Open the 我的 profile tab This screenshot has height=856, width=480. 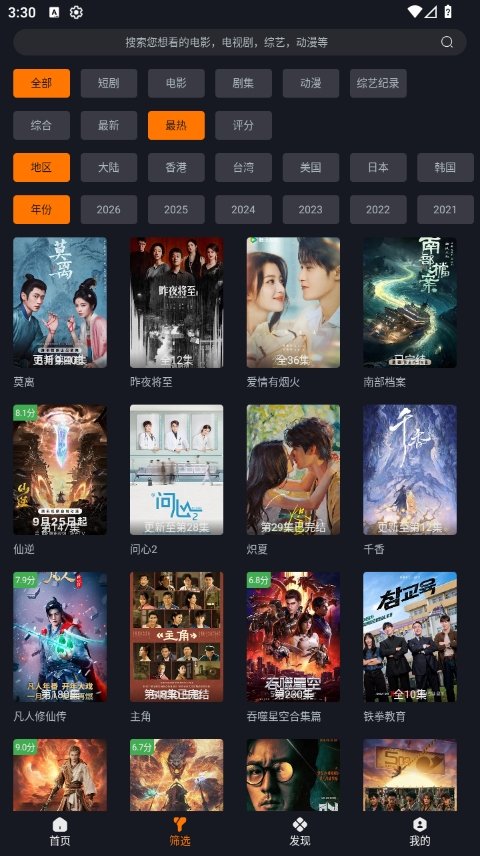419,832
